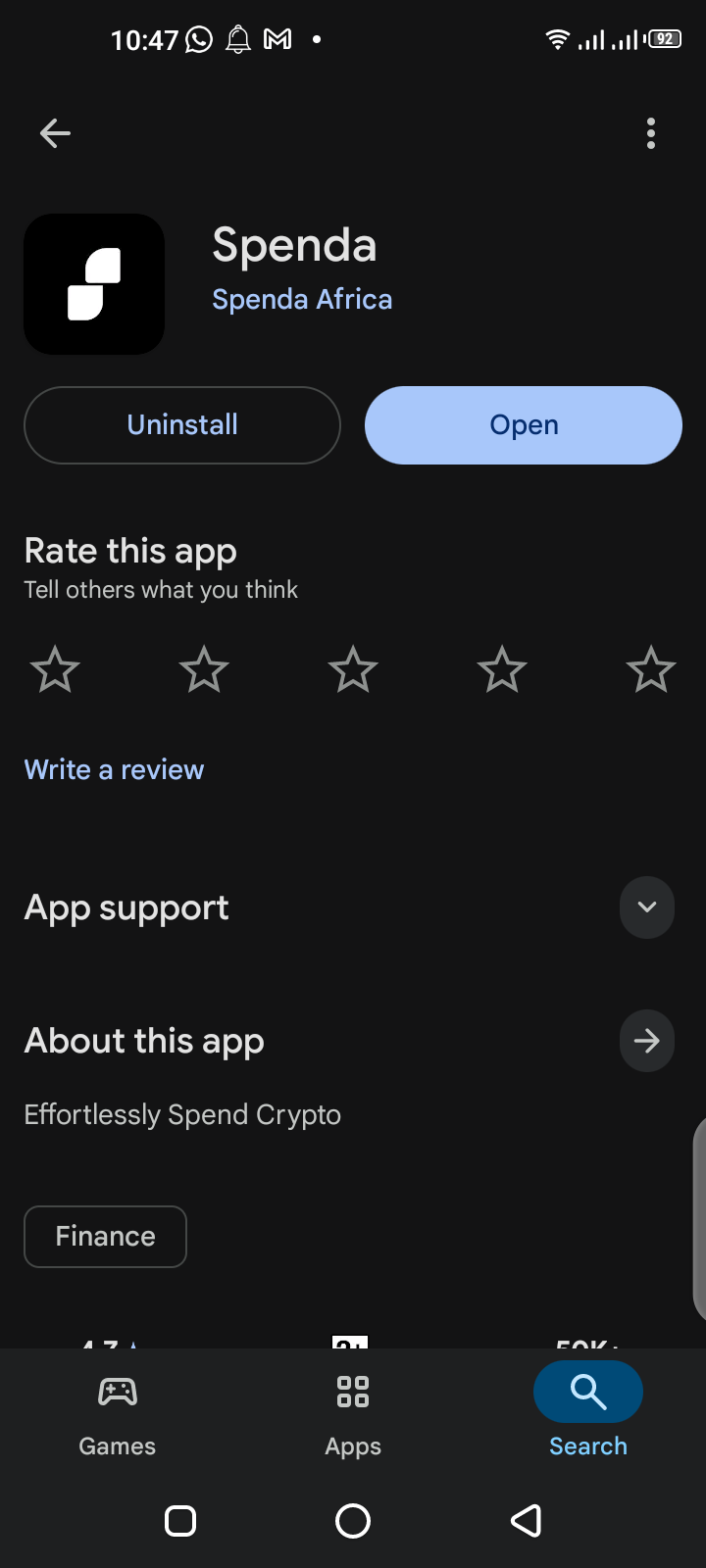Expand the App support section
Viewport: 706px width, 1568px height.
[647, 907]
